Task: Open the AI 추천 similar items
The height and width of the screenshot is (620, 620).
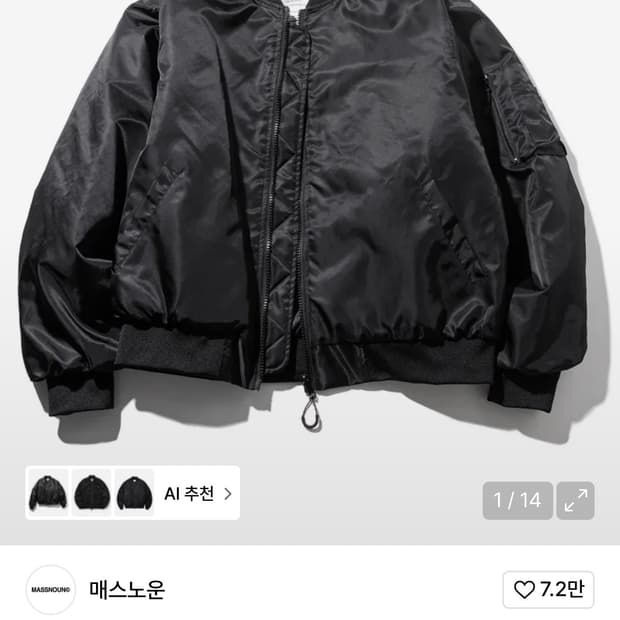Action: (x=199, y=493)
